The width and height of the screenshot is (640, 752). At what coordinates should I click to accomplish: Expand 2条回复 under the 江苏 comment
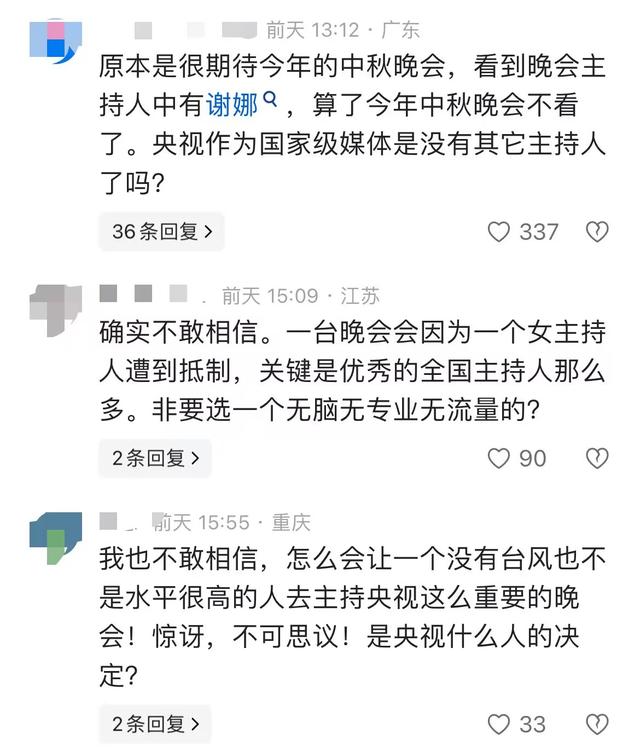coord(155,458)
